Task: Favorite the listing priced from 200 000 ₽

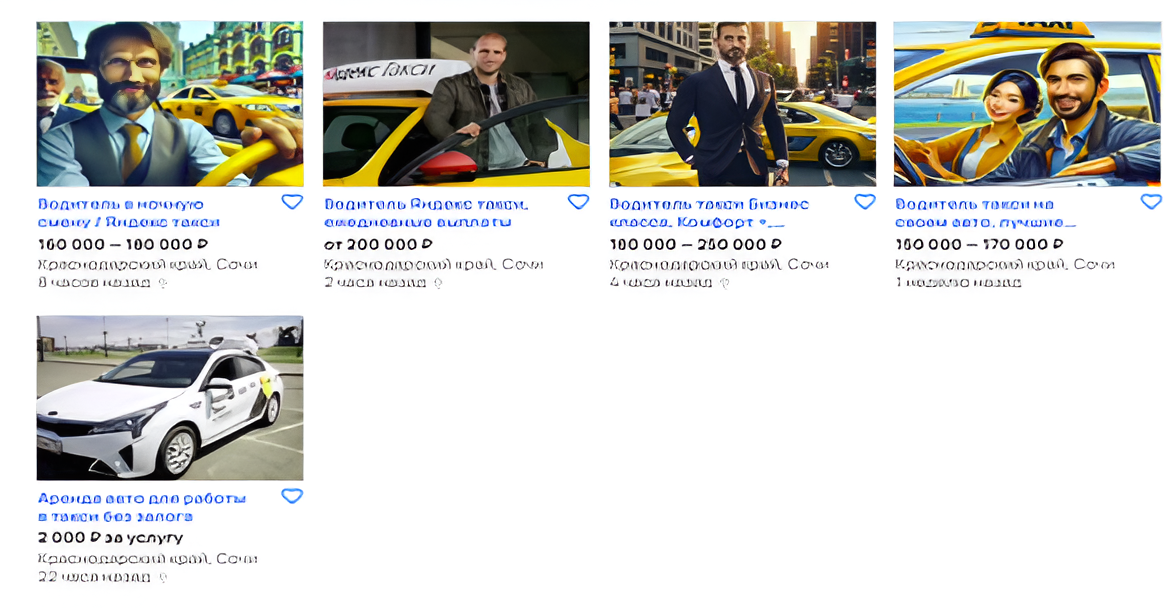Action: pyautogui.click(x=578, y=202)
